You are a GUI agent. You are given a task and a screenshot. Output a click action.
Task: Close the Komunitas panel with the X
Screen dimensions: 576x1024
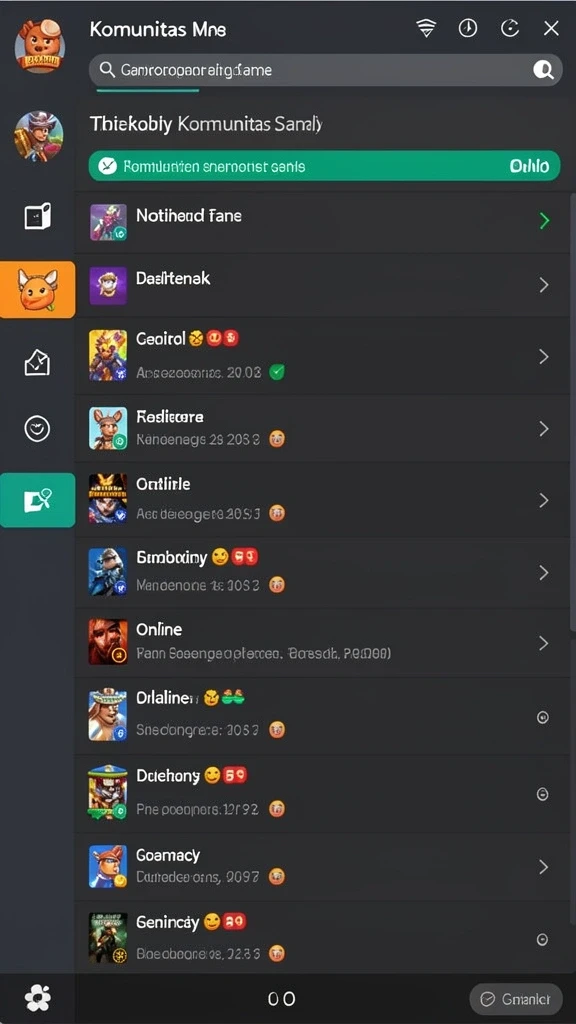(551, 28)
